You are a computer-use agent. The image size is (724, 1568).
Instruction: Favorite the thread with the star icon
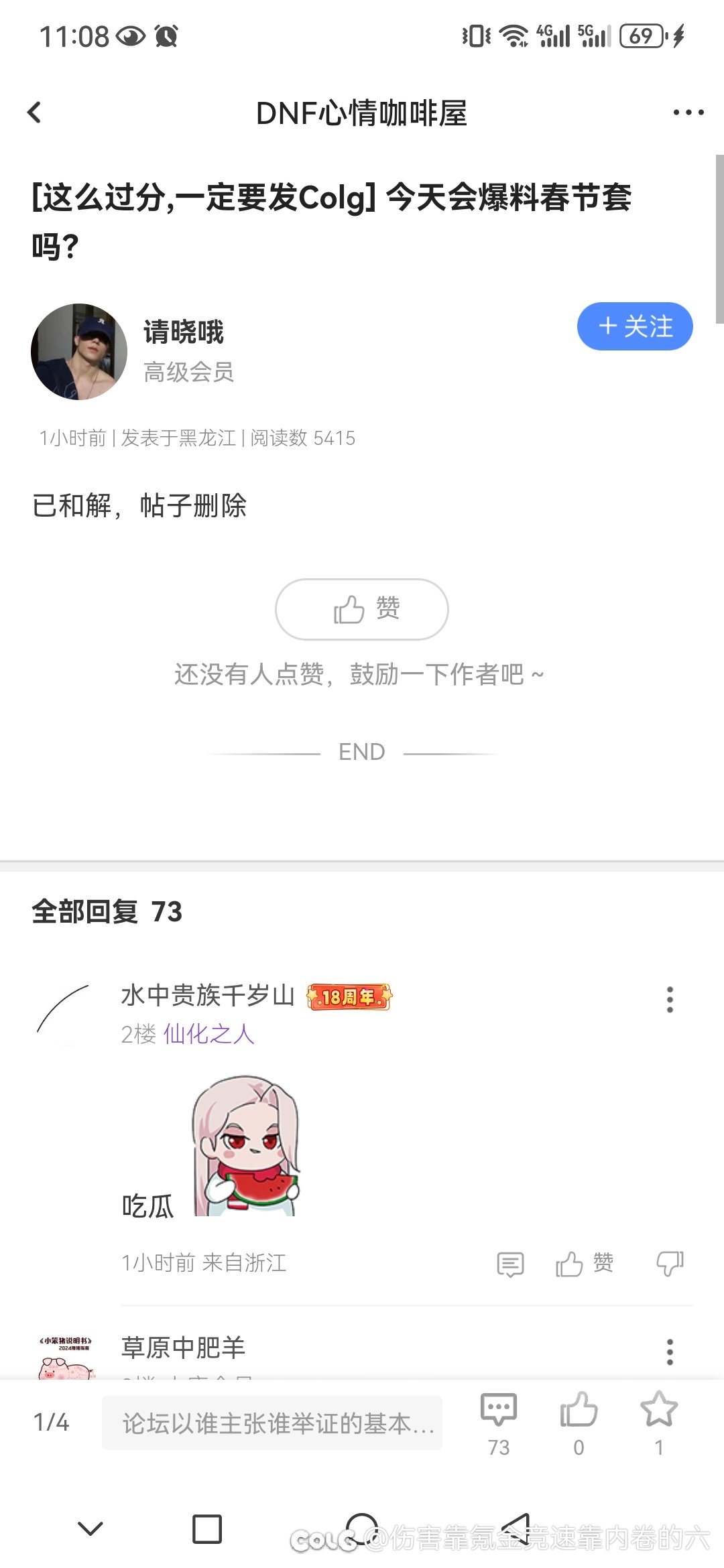659,1423
